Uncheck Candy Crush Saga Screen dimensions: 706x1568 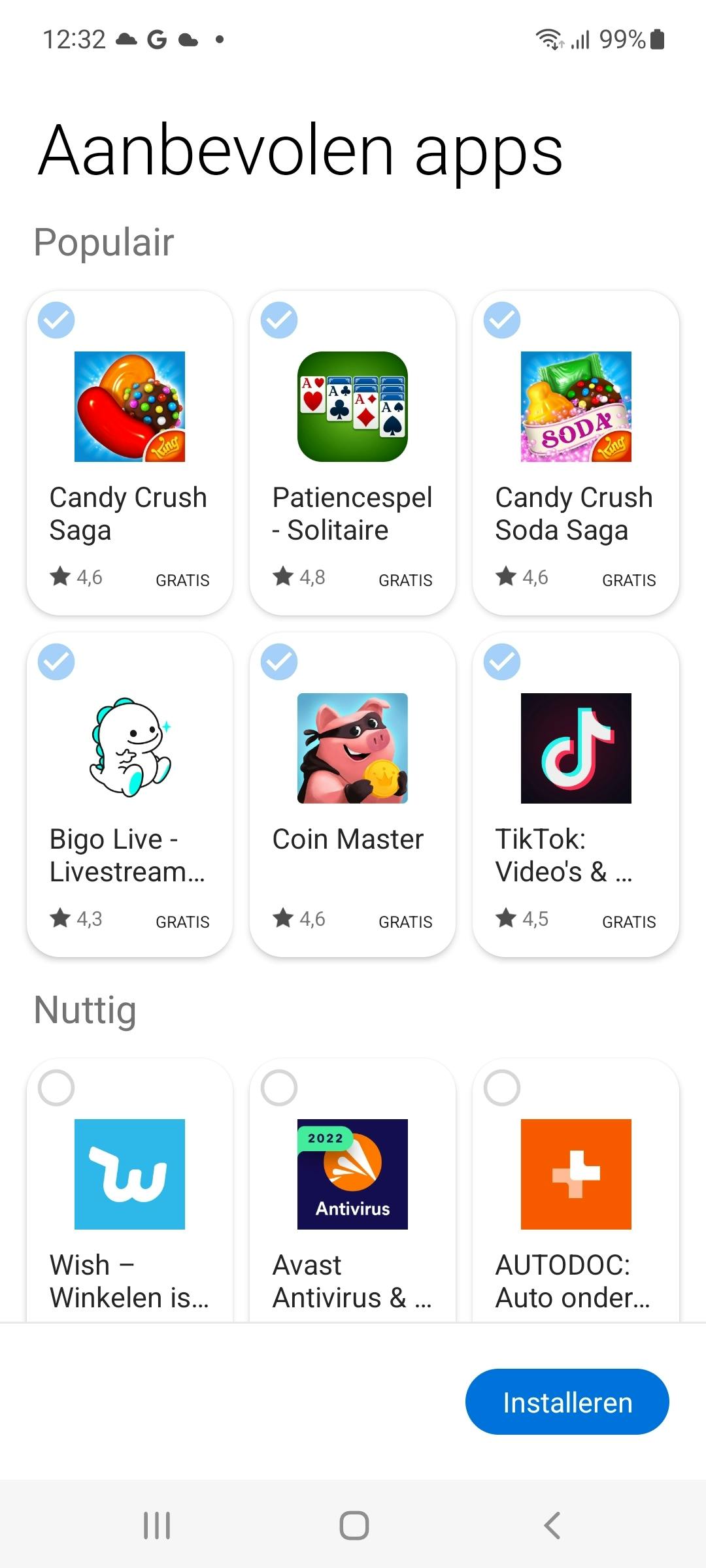pyautogui.click(x=56, y=320)
